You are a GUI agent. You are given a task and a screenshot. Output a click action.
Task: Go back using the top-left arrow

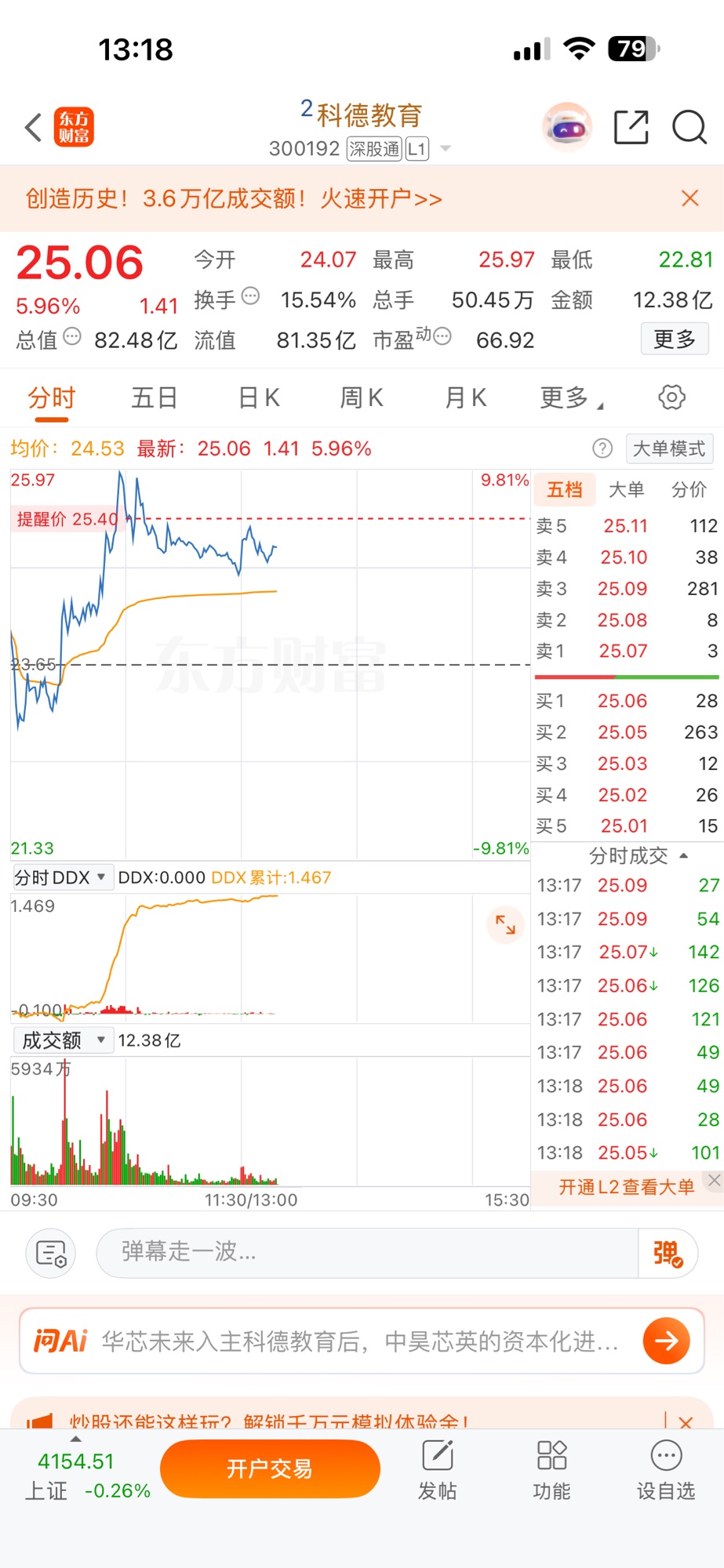coord(33,127)
